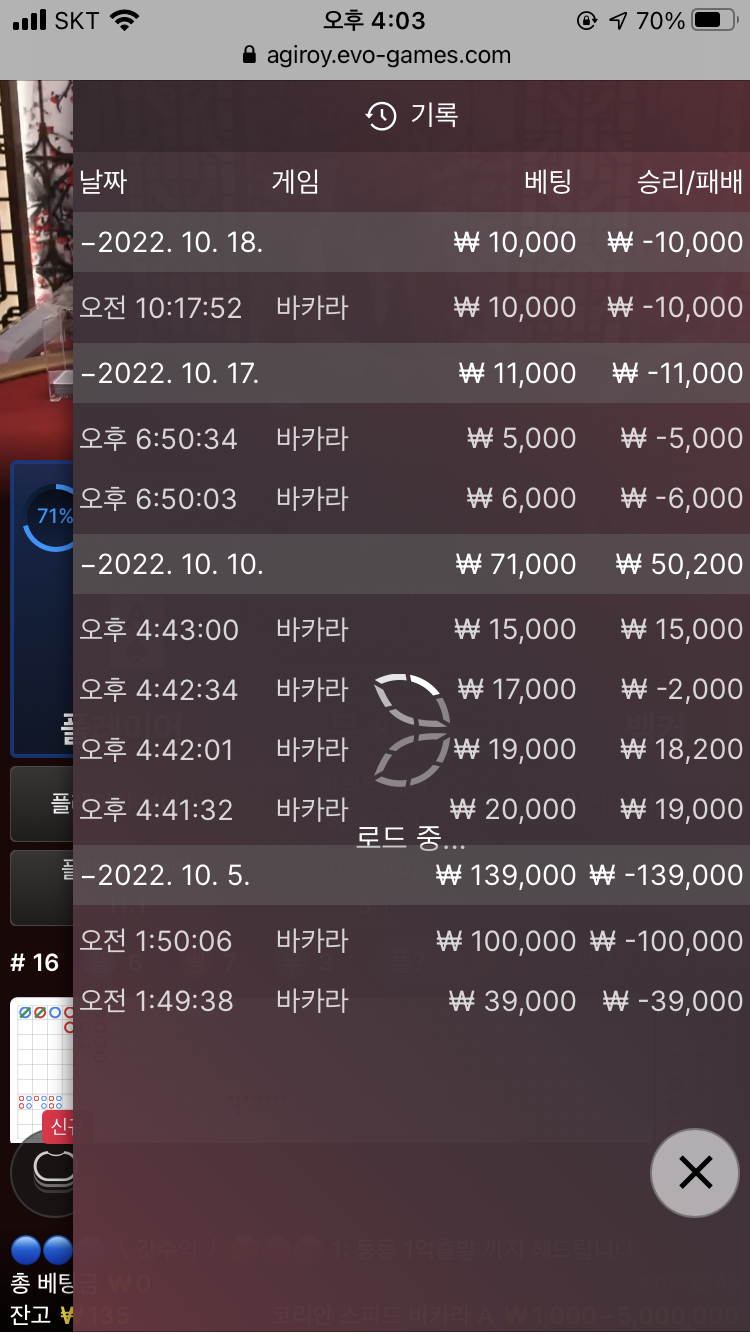
Task: Open the 오전 1:49:38 바카라 record
Action: [x=411, y=1001]
